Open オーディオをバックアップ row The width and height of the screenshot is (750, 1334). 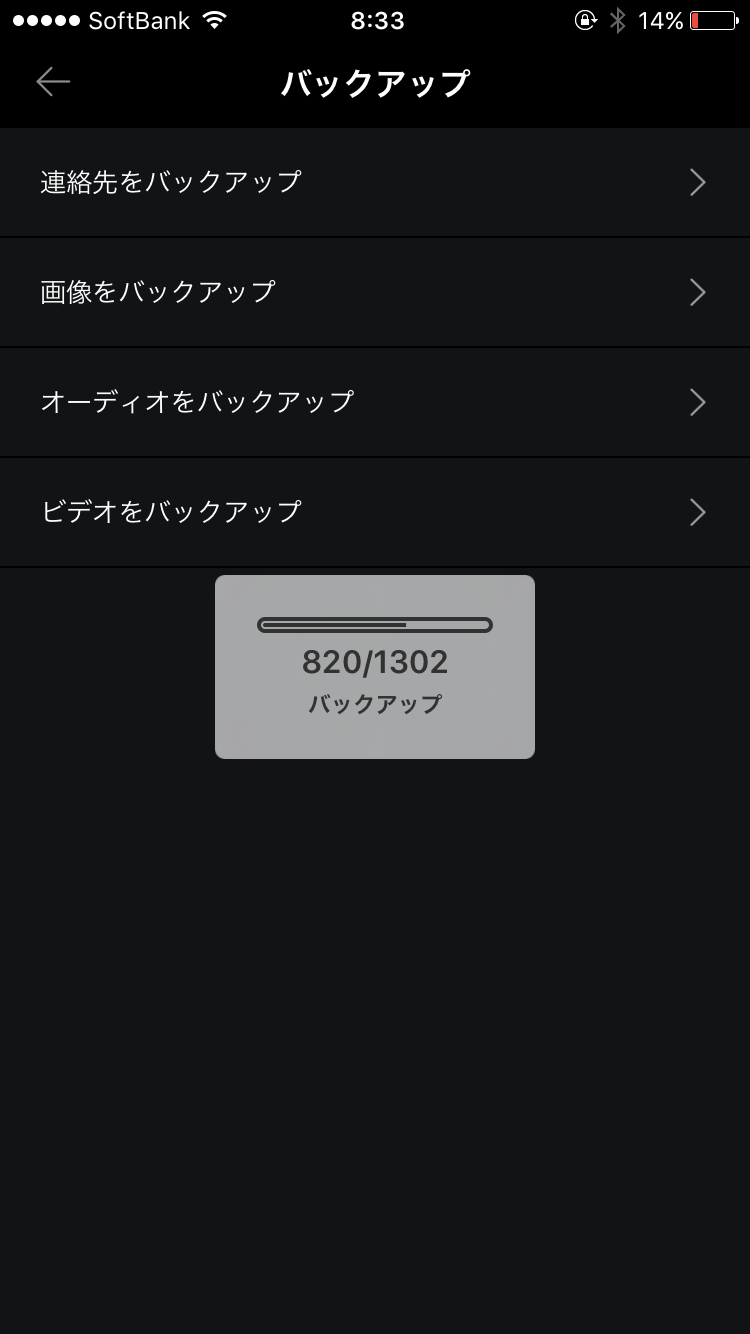[374, 402]
